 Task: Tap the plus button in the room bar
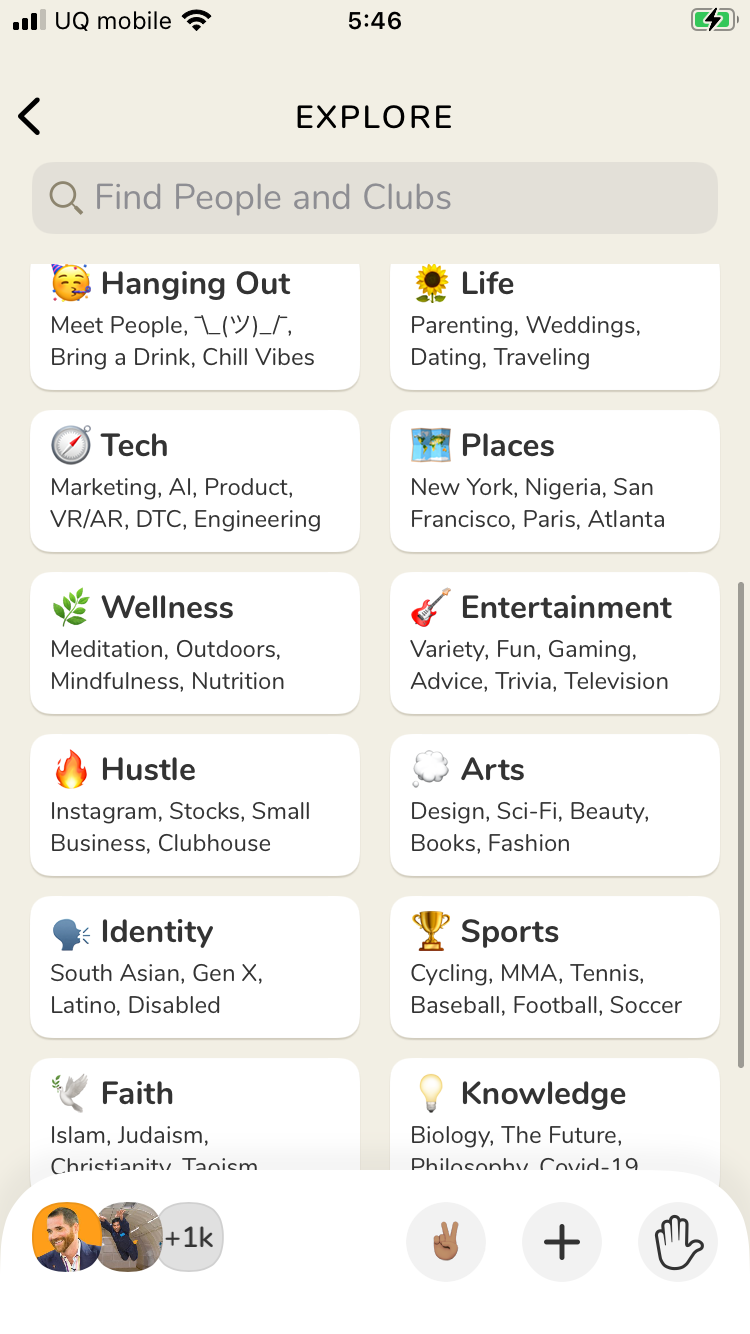pos(562,1242)
